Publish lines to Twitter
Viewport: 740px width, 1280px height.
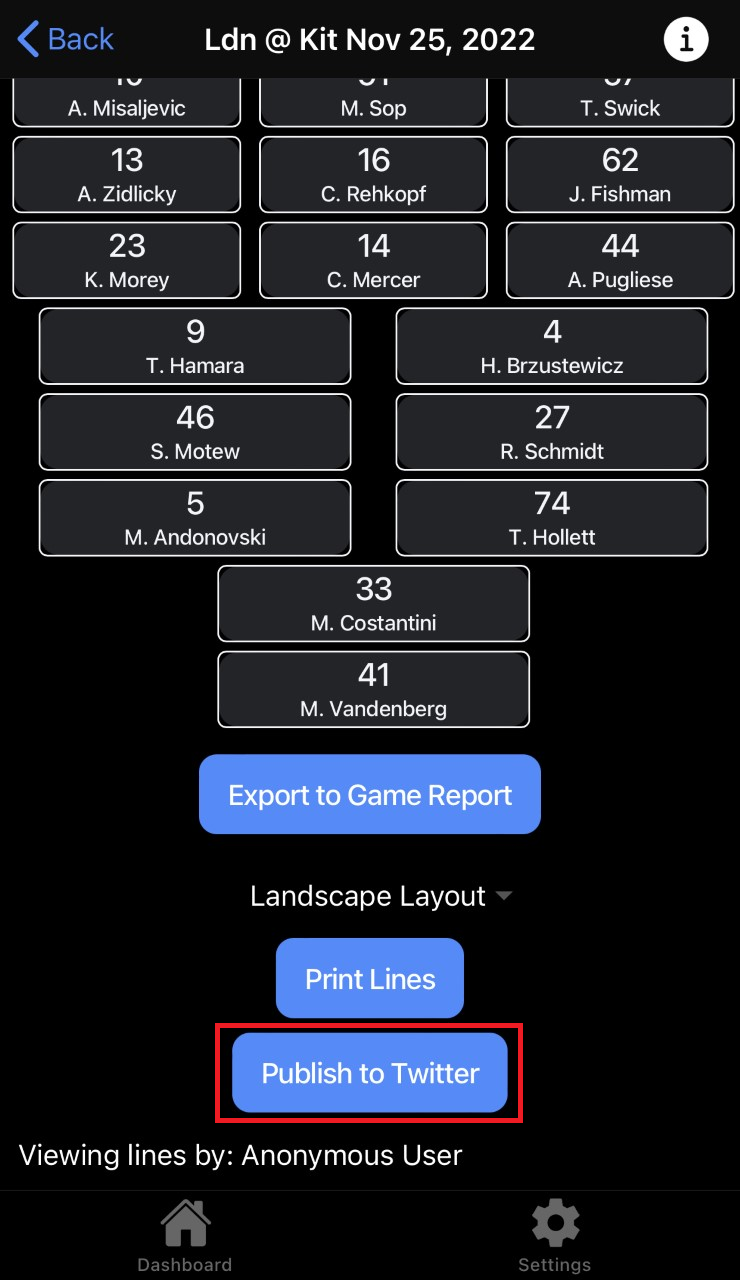click(x=370, y=1073)
